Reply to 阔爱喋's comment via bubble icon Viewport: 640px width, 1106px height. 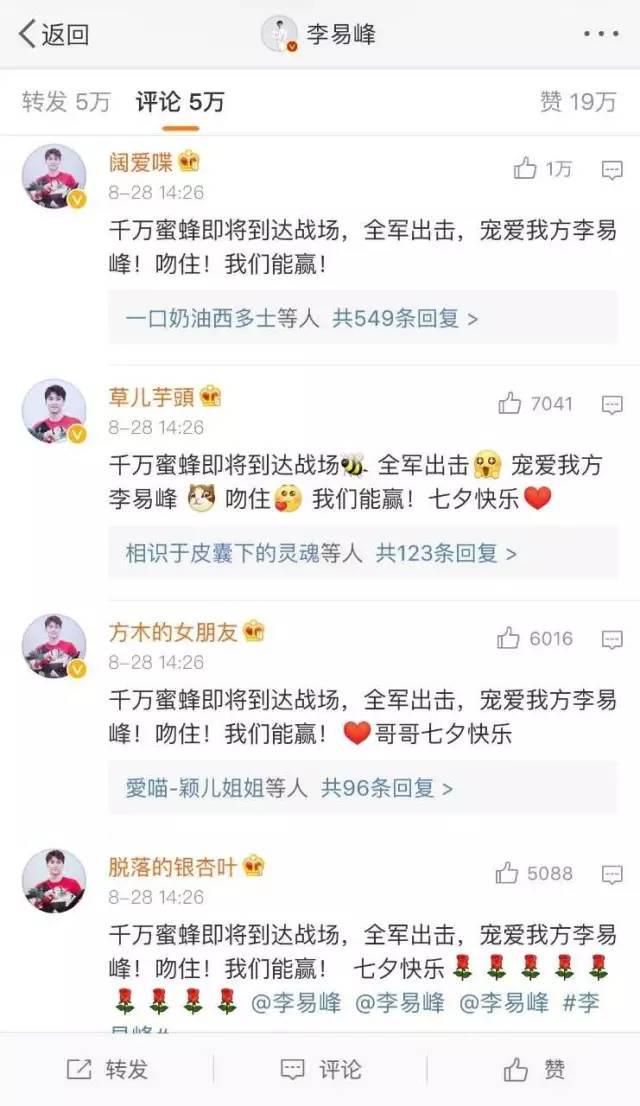click(612, 169)
